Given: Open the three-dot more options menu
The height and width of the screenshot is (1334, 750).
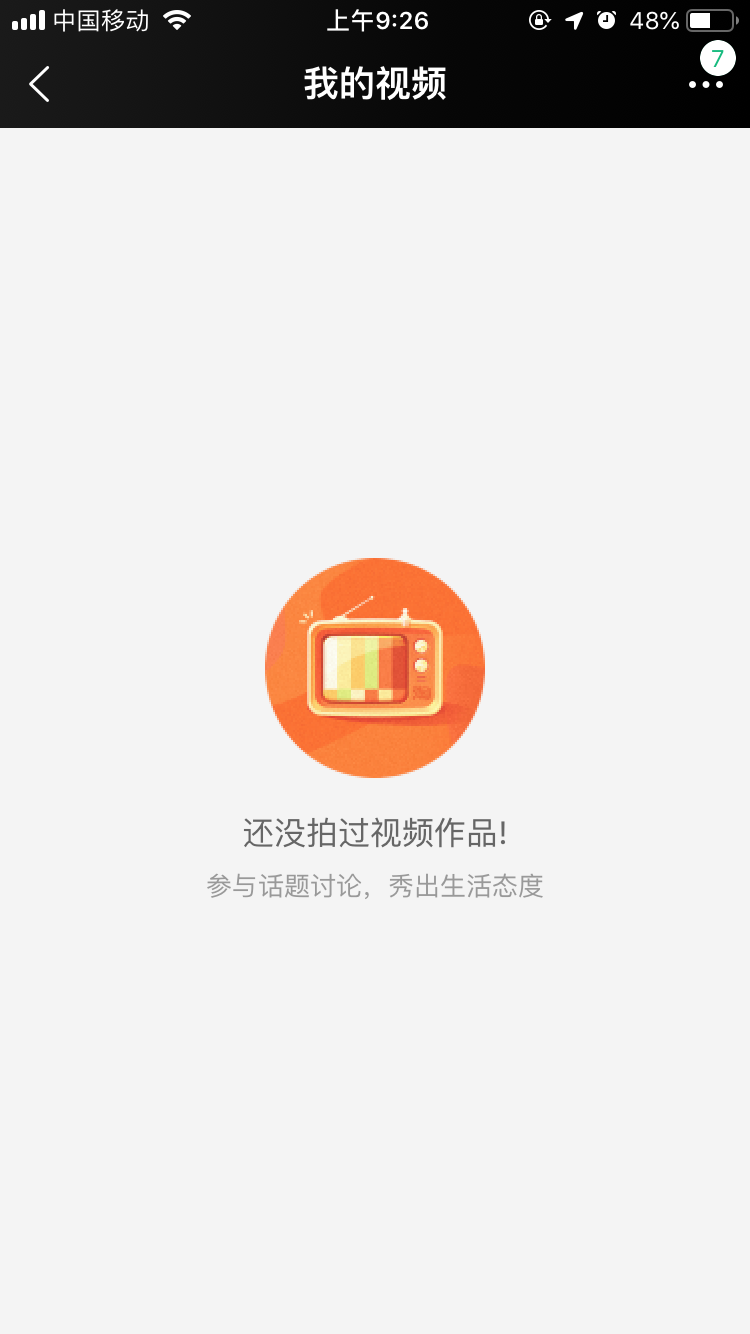Looking at the screenshot, I should pos(706,85).
